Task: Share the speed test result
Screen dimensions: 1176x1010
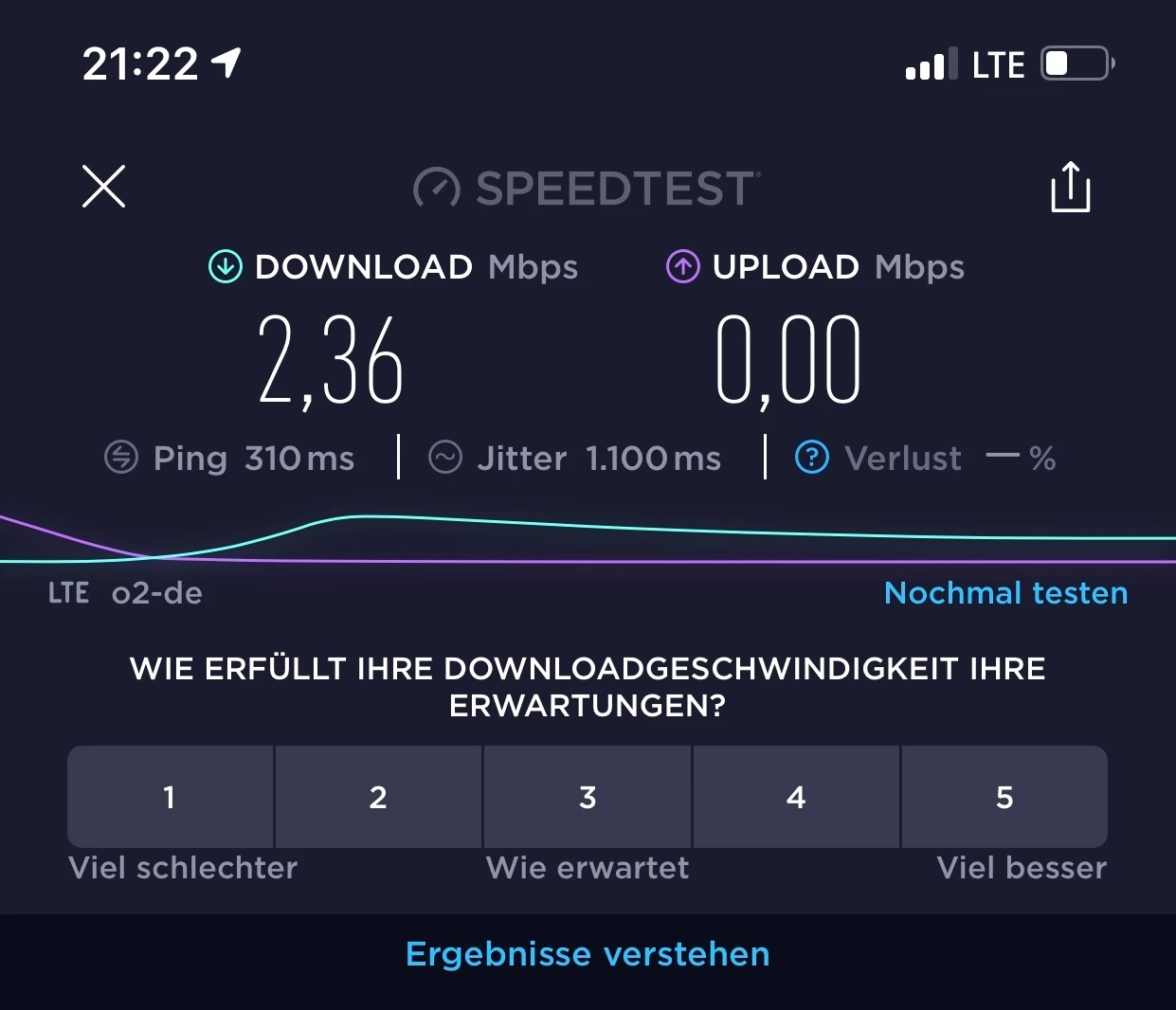Action: 1070,187
